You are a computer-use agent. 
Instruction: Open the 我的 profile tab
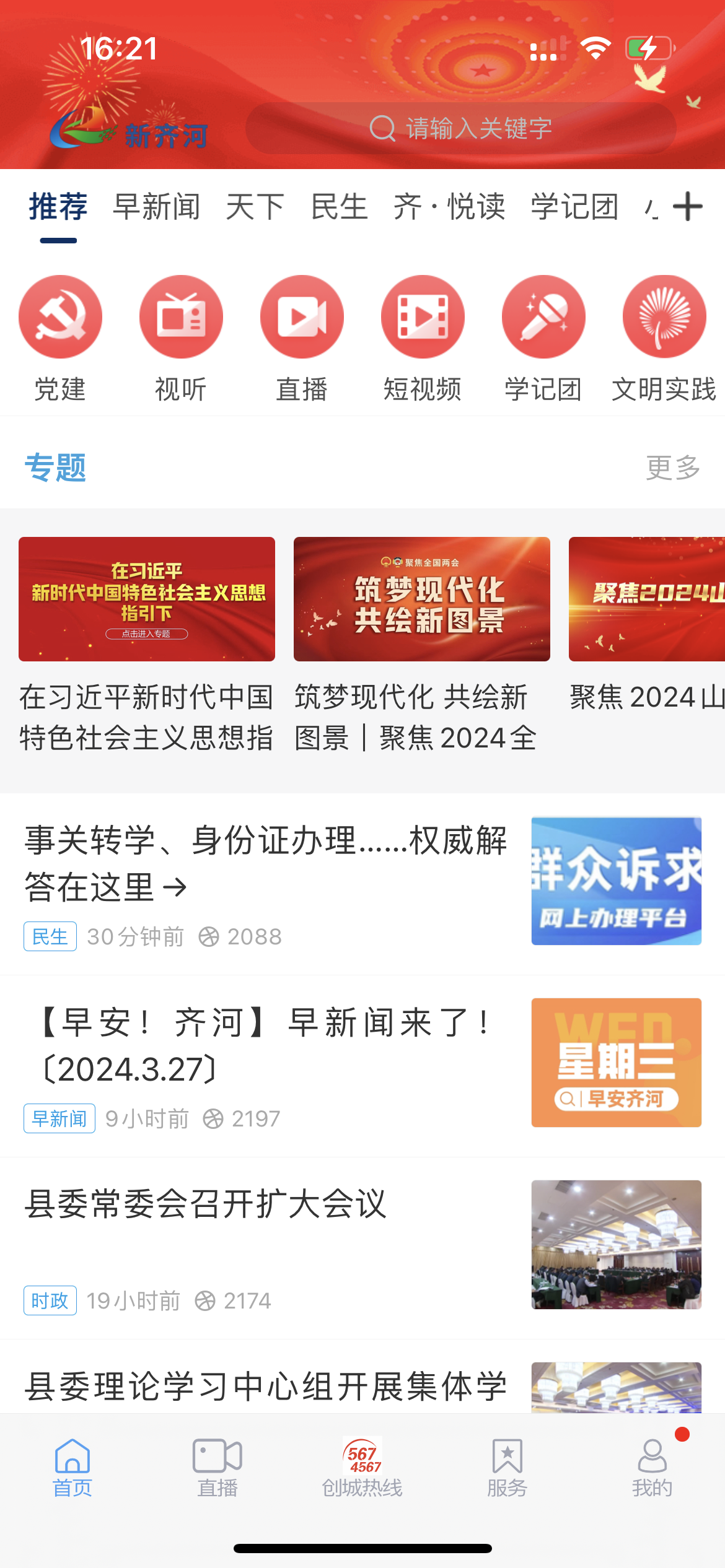652,1466
